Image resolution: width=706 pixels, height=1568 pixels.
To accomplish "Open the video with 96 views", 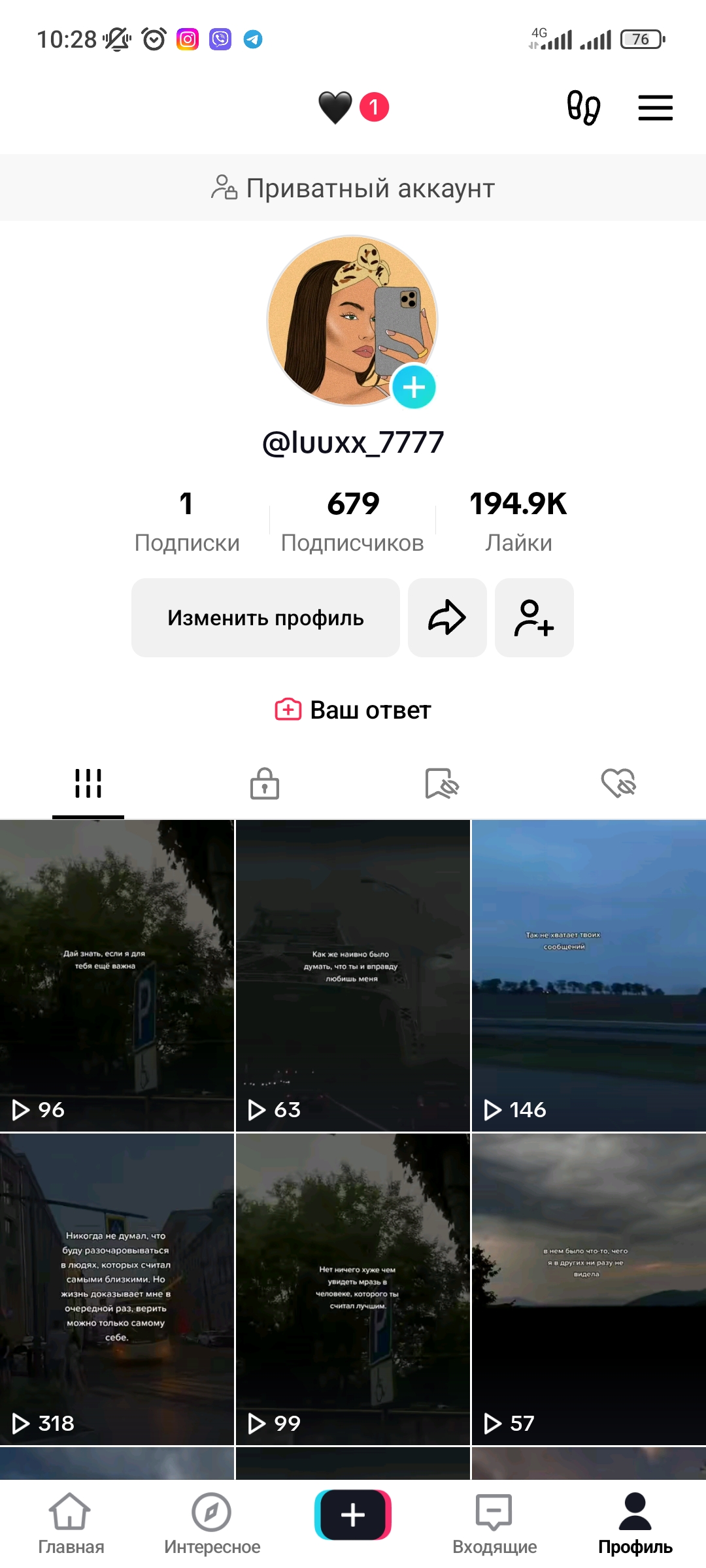I will pyautogui.click(x=117, y=975).
